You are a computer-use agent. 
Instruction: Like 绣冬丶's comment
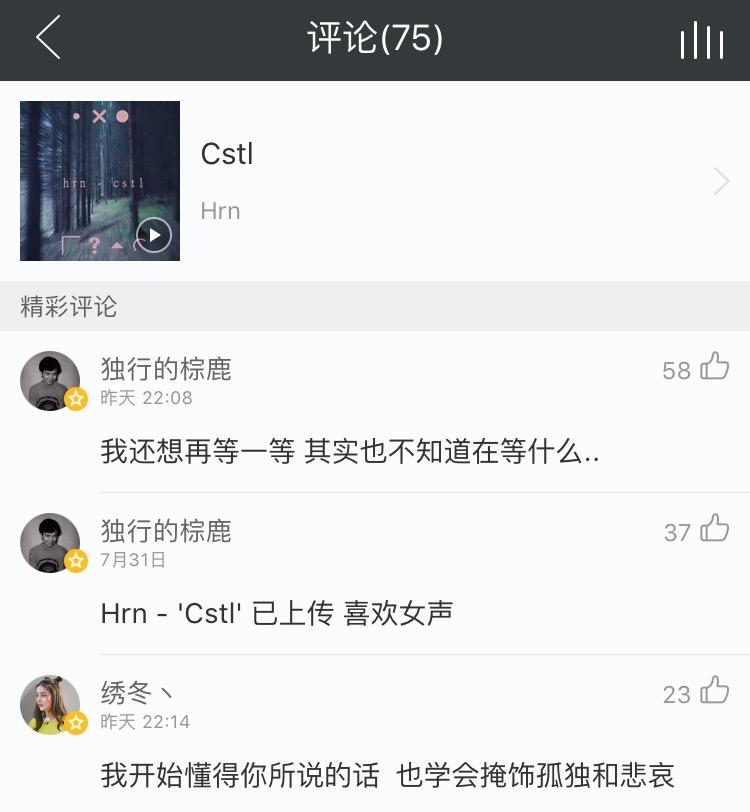(714, 691)
